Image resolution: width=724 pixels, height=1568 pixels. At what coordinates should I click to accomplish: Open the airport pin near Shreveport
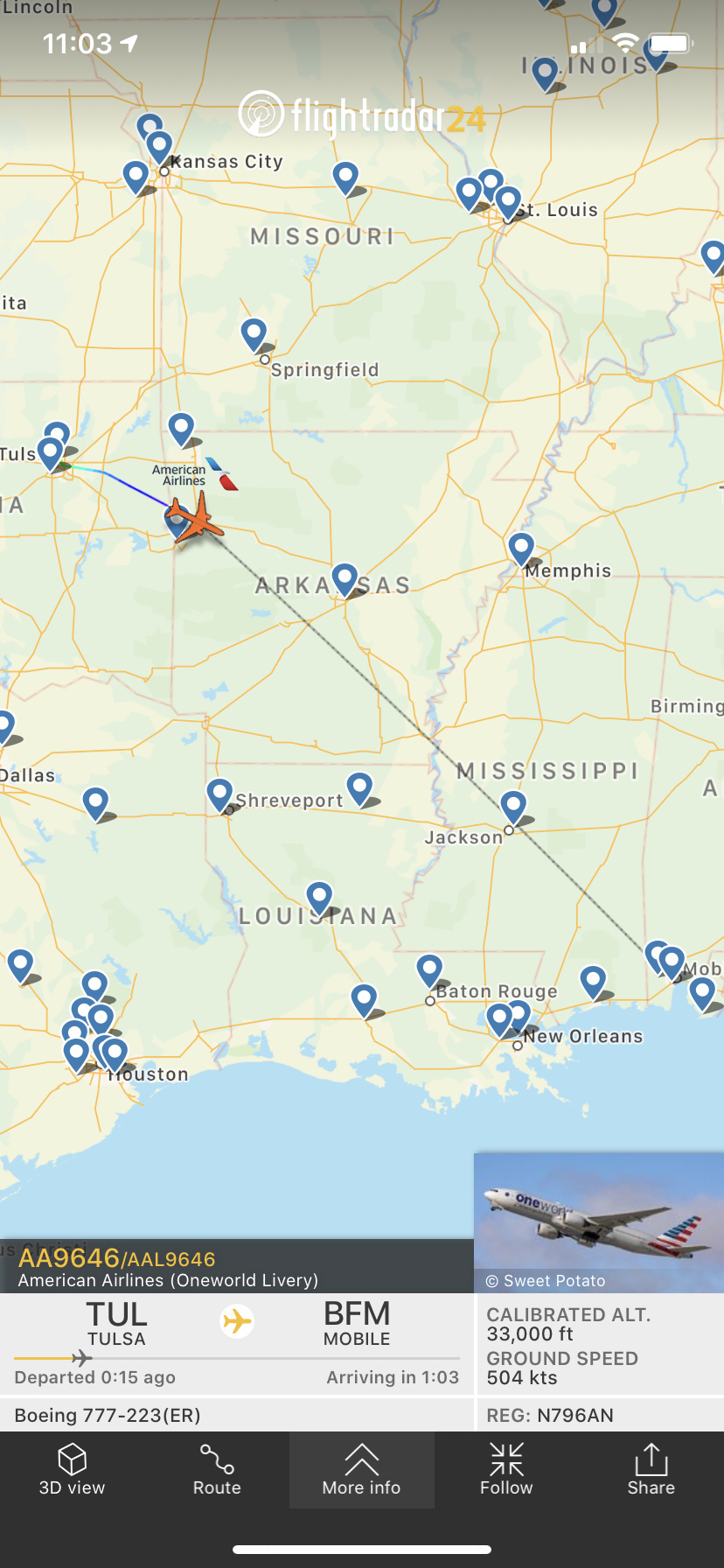[219, 794]
